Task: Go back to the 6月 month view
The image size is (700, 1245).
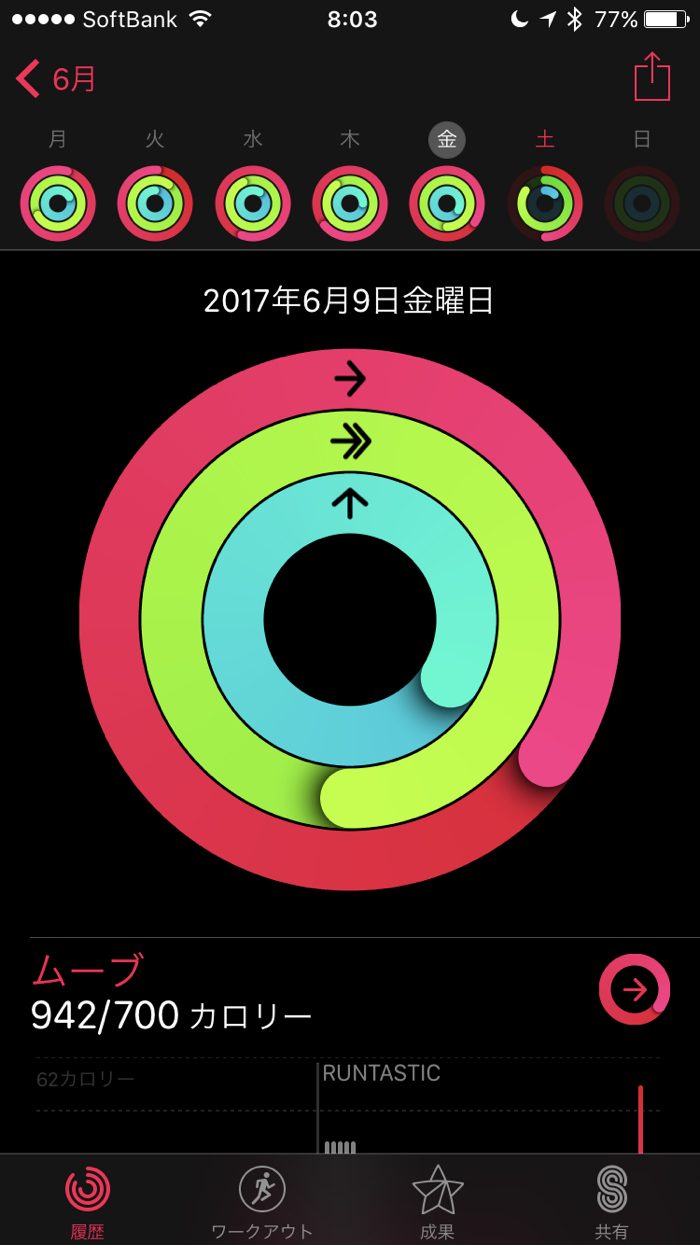Action: 56,78
